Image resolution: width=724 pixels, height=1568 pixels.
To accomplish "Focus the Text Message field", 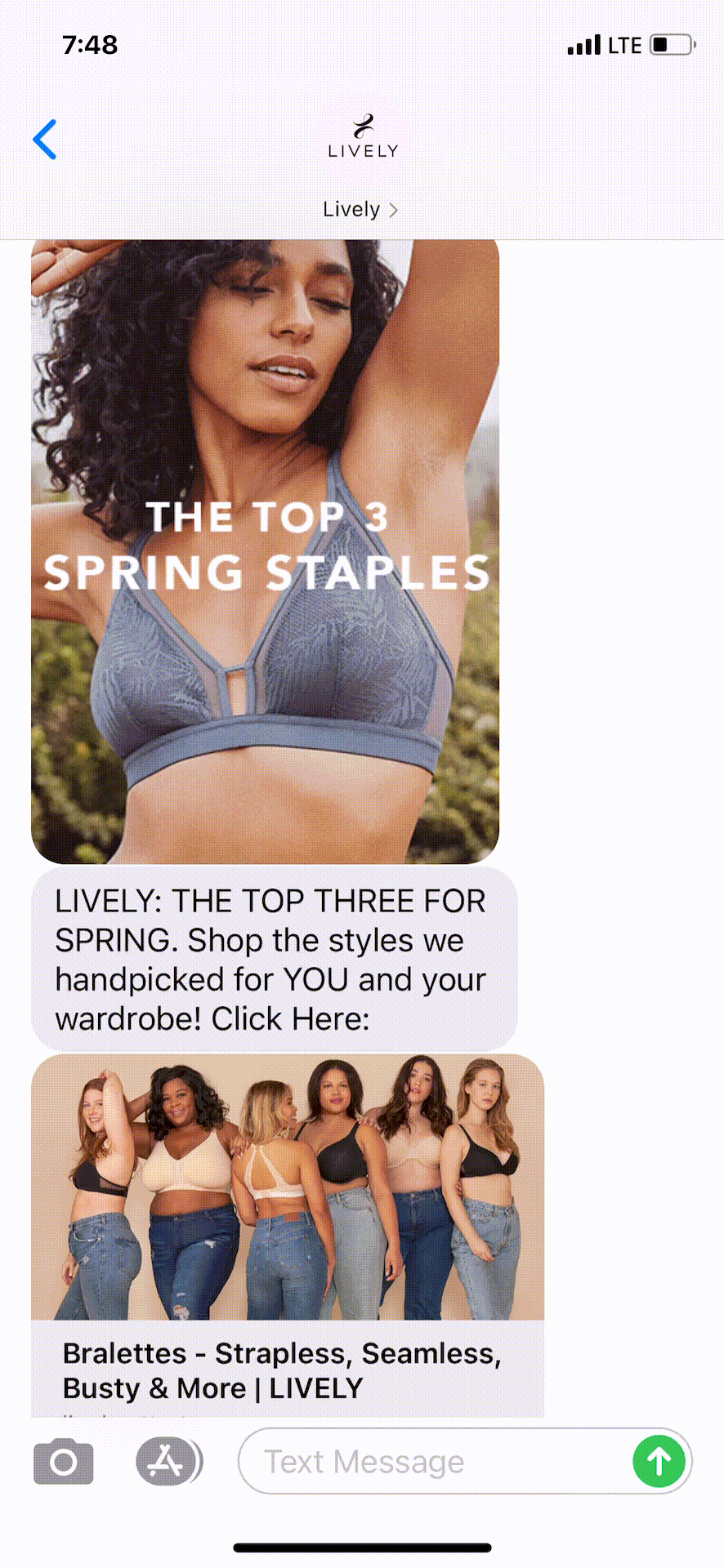I will [x=433, y=1461].
